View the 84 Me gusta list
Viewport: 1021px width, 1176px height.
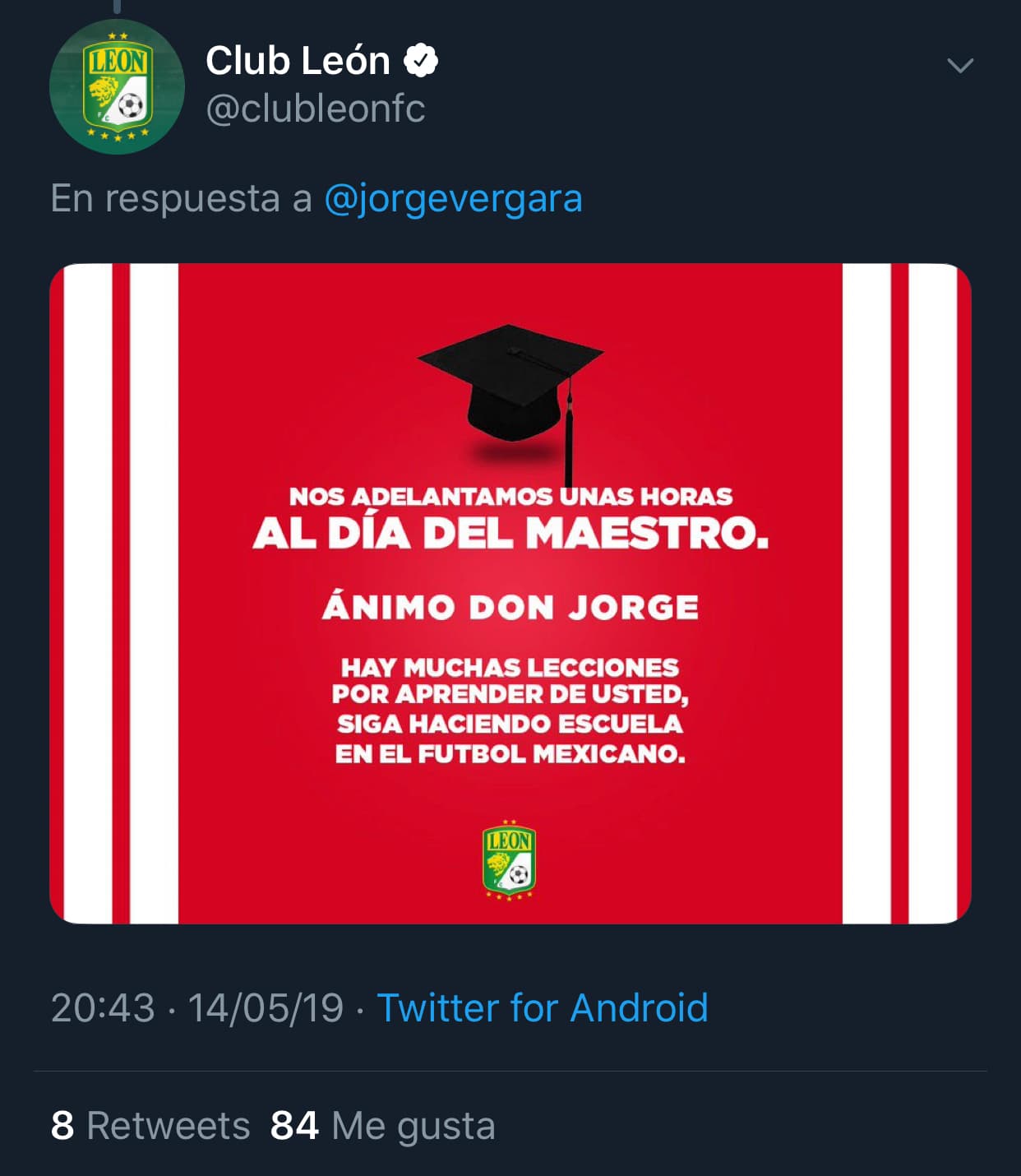coord(382,1125)
